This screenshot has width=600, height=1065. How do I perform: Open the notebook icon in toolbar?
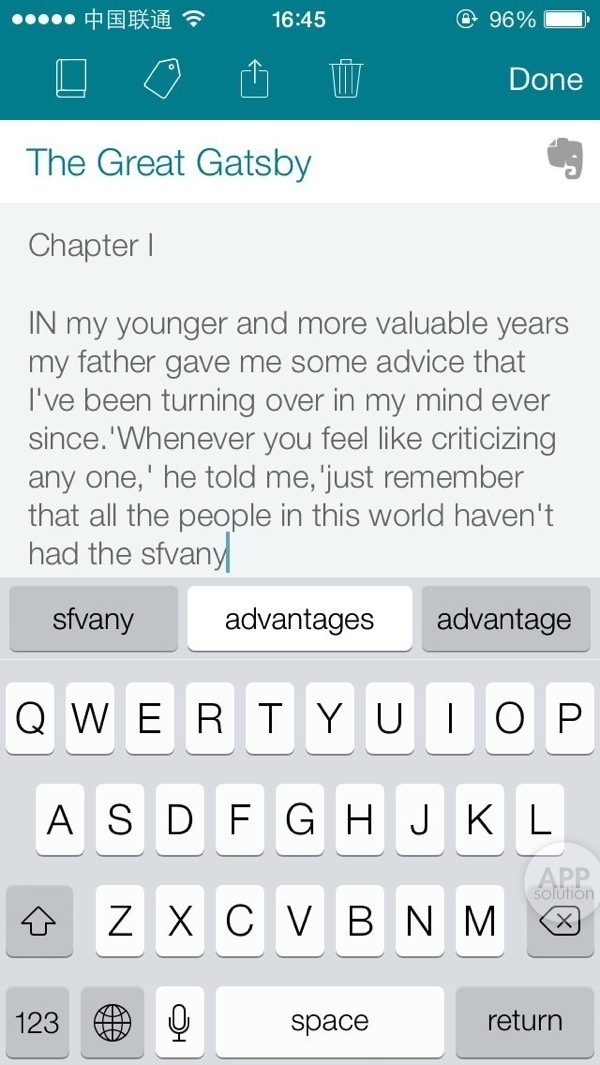coord(71,79)
